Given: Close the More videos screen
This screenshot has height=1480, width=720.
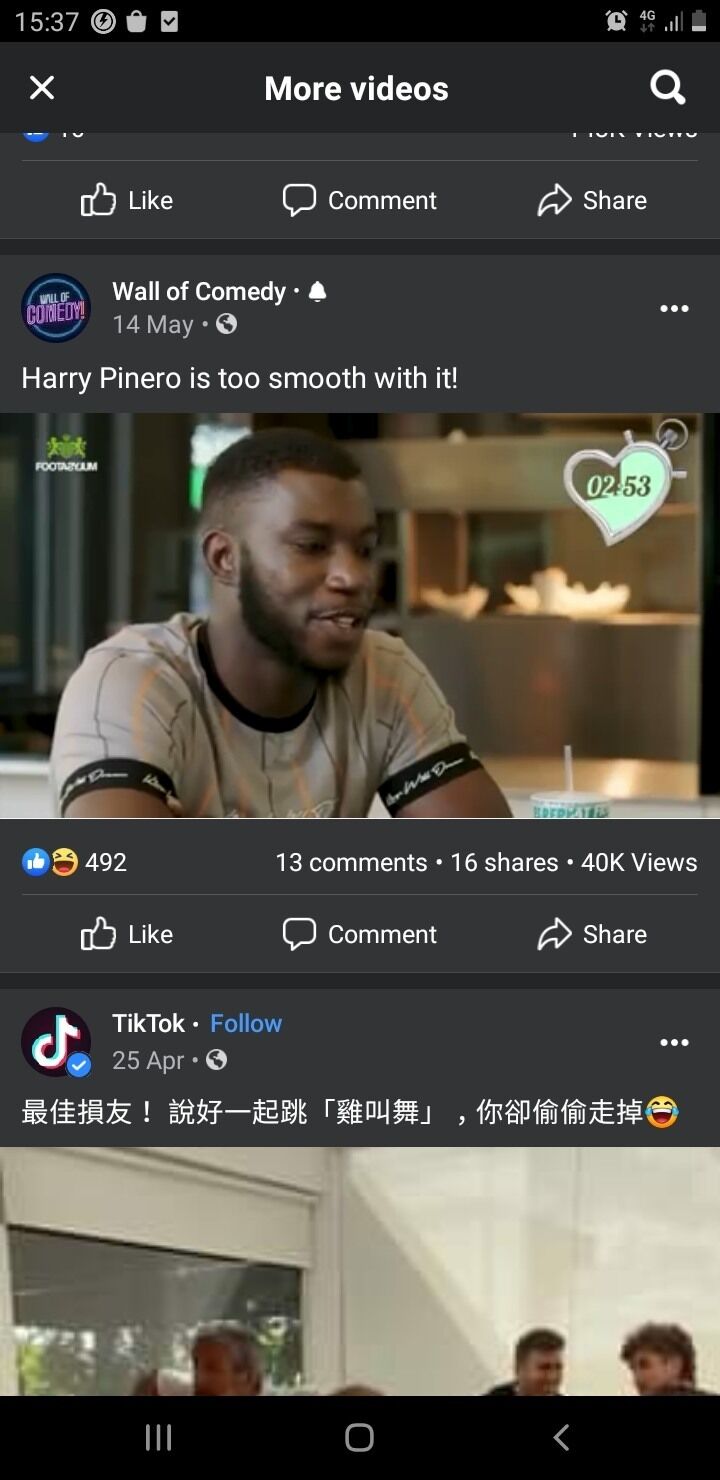Looking at the screenshot, I should tap(42, 88).
